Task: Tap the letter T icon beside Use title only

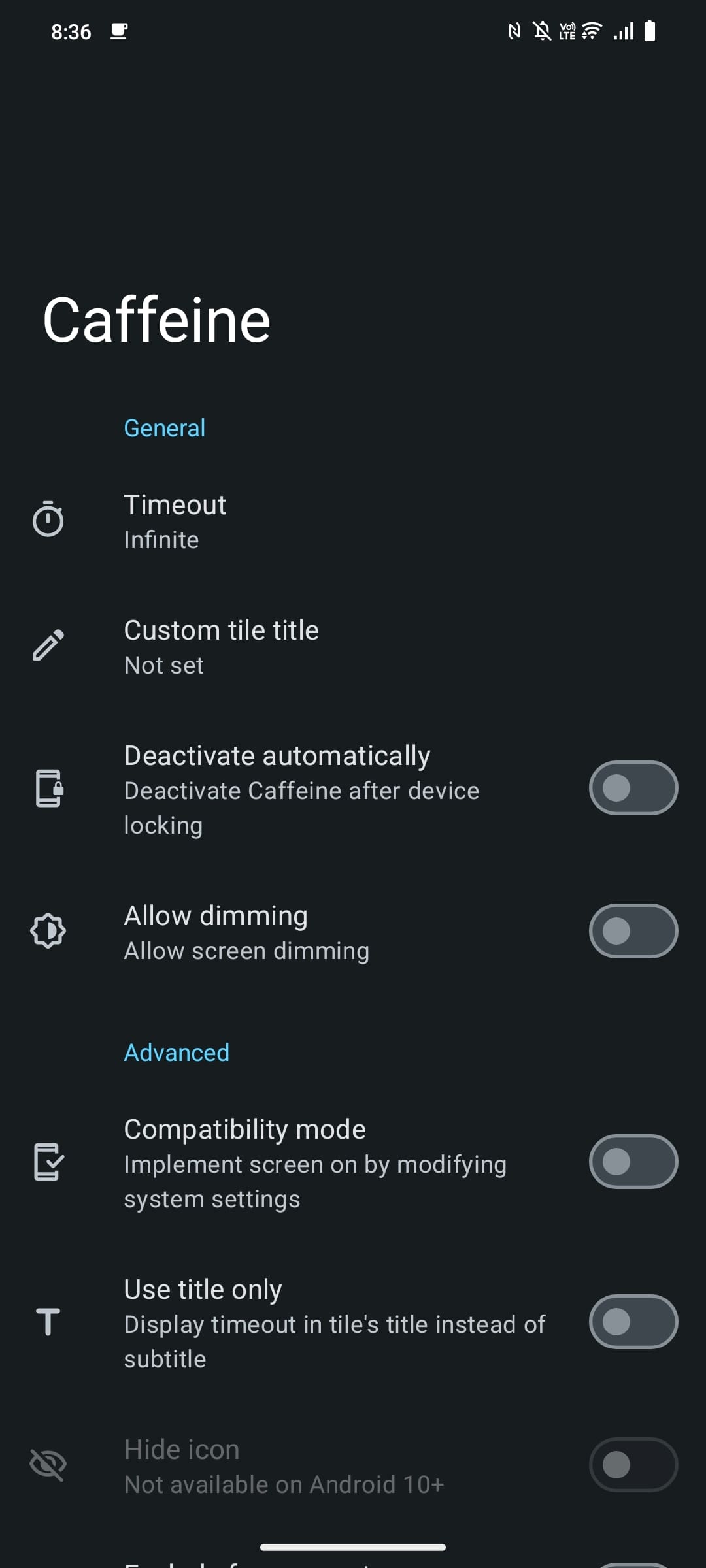Action: coord(49,1323)
